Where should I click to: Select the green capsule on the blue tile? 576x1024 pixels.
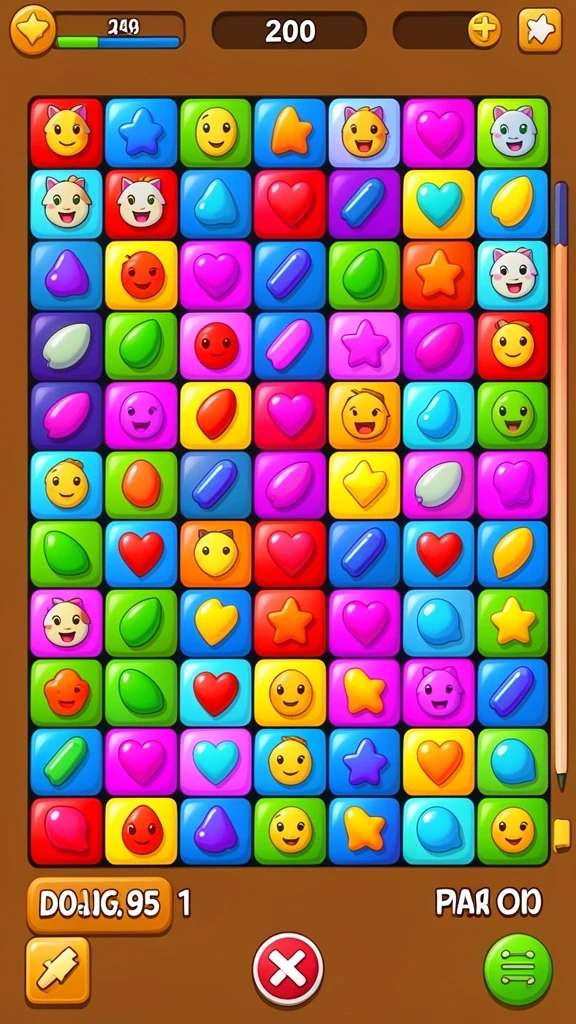pos(66,762)
